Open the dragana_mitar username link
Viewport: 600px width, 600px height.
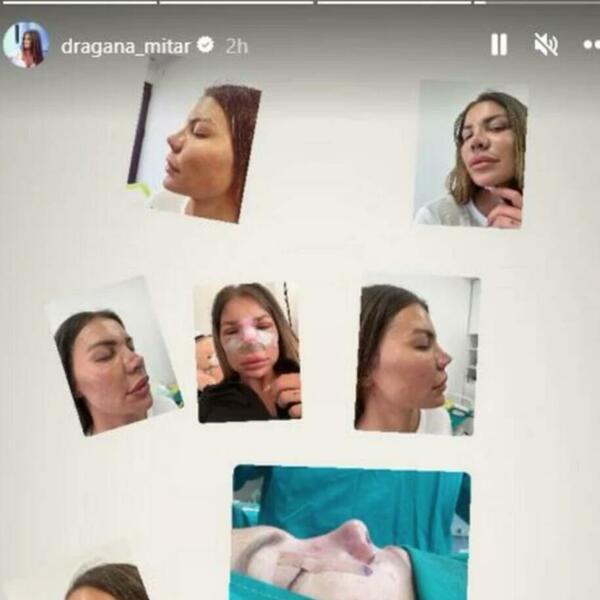(x=127, y=46)
